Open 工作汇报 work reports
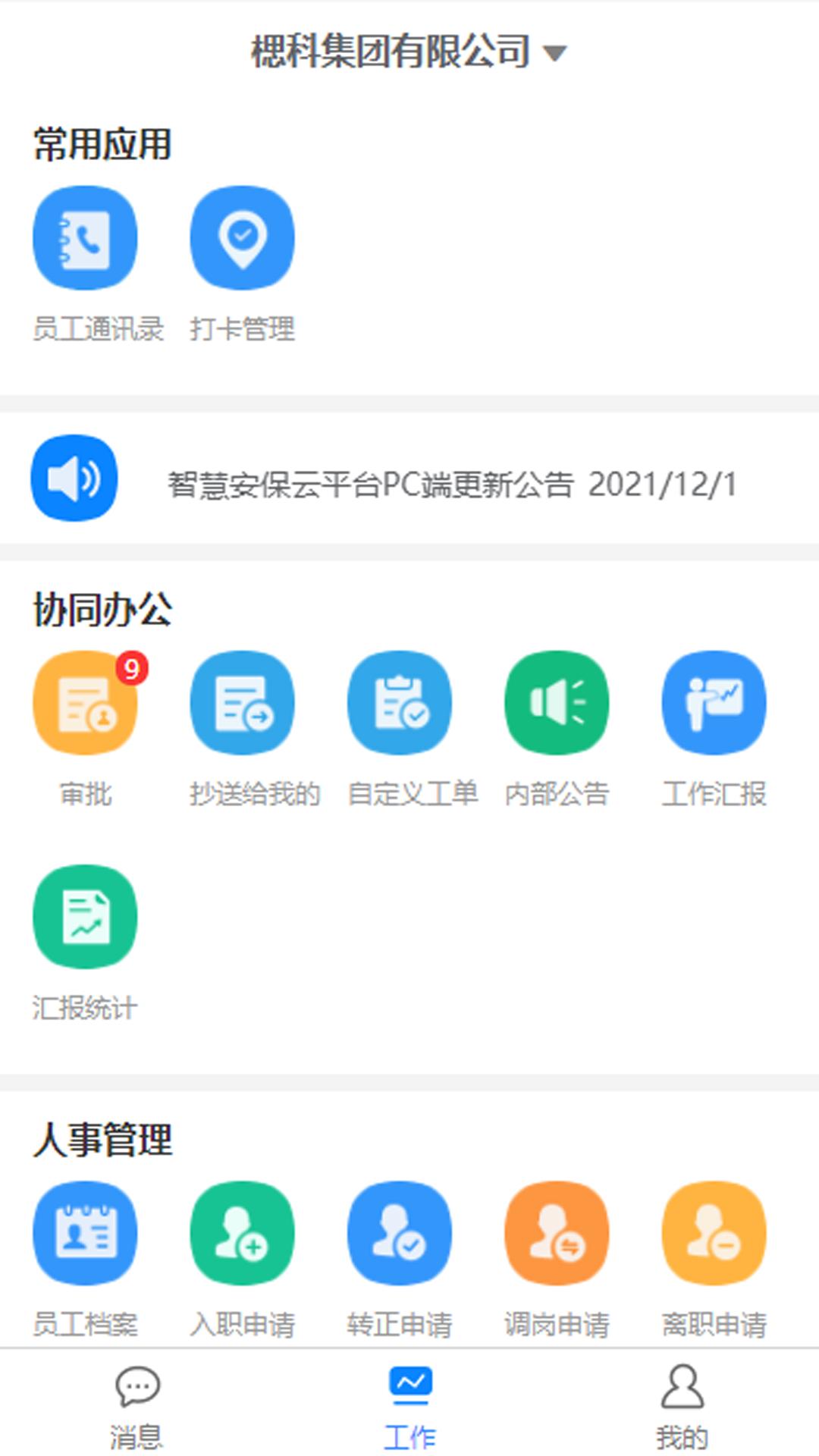The height and width of the screenshot is (1456, 819). pyautogui.click(x=714, y=702)
